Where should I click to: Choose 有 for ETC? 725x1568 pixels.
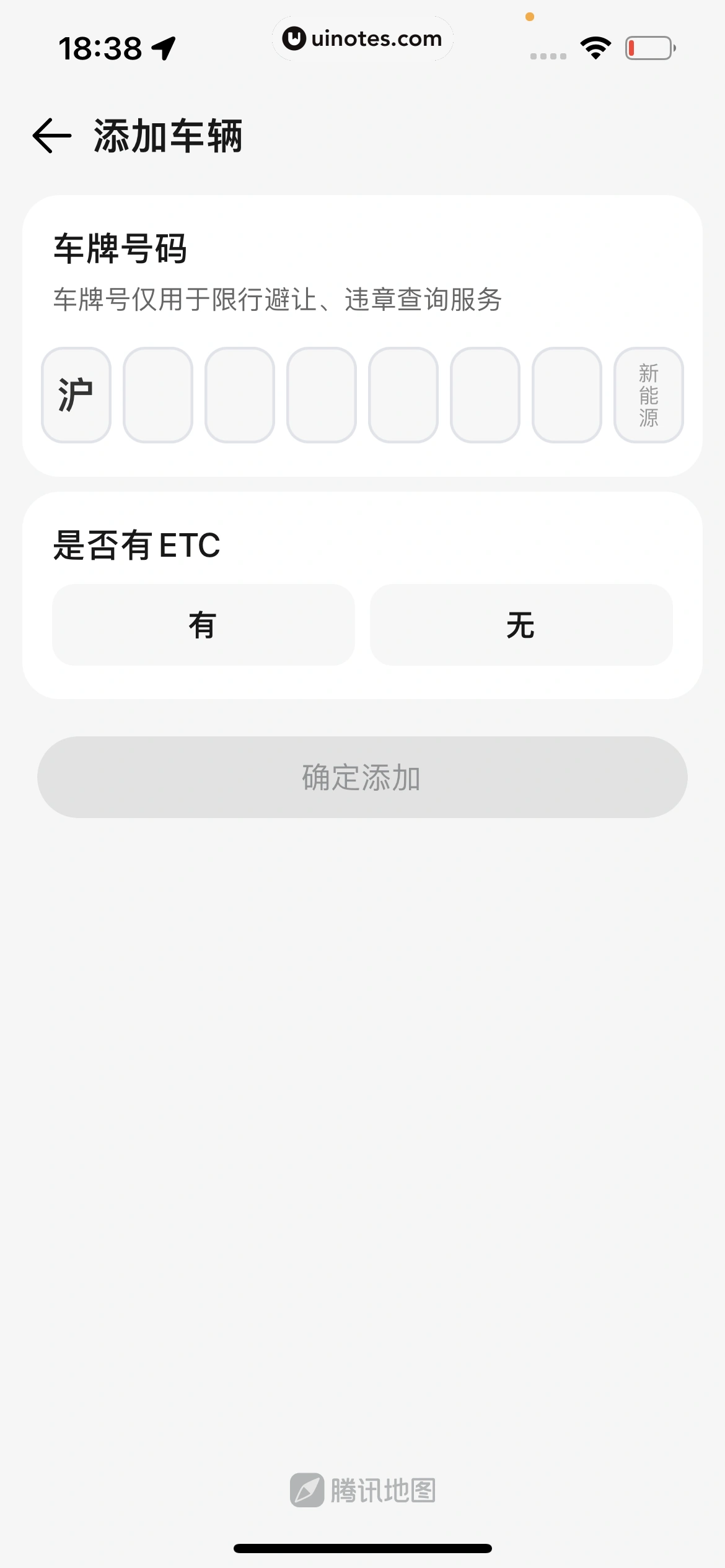point(203,625)
